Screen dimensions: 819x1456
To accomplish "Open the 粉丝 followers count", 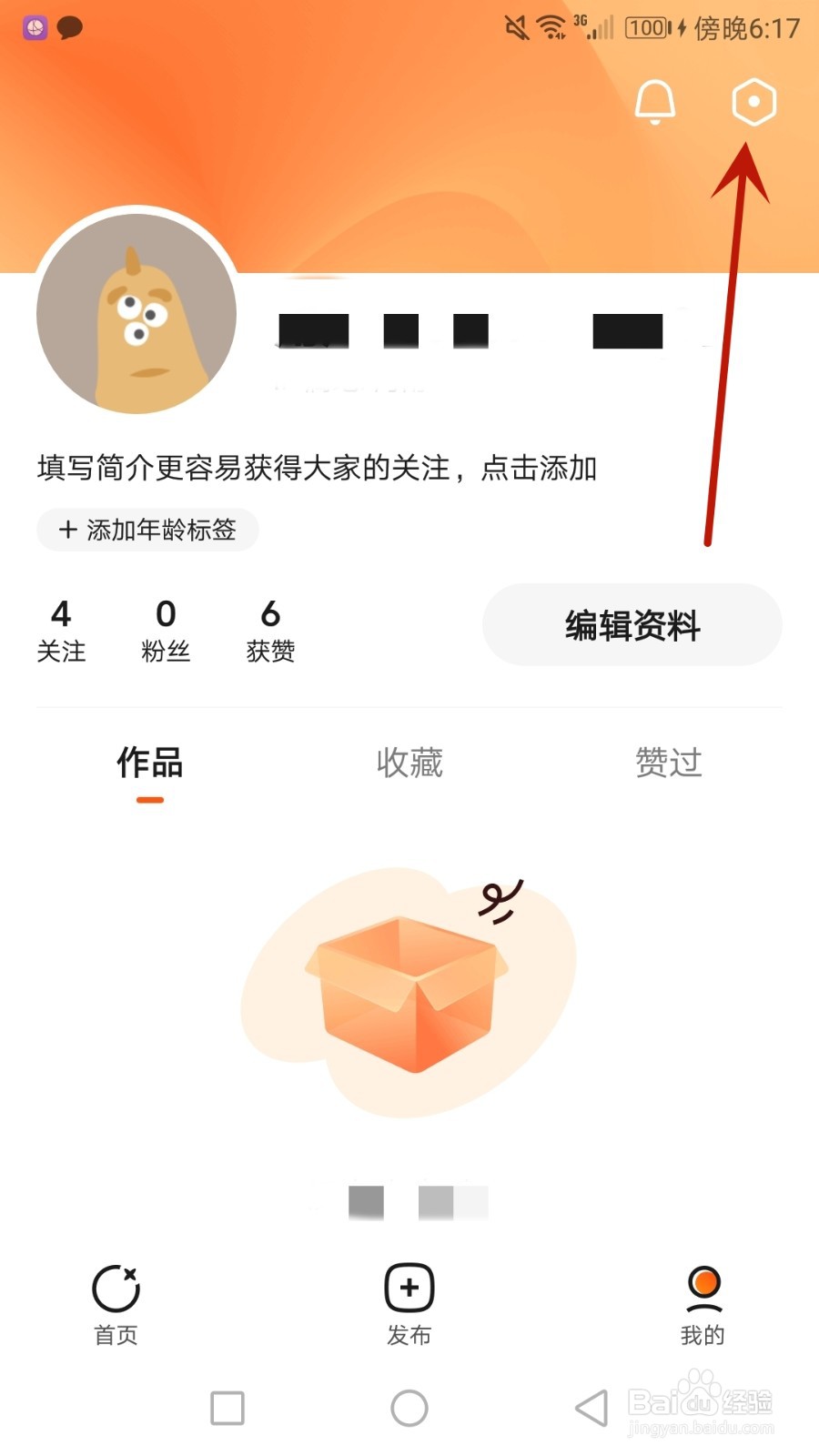I will 166,628.
